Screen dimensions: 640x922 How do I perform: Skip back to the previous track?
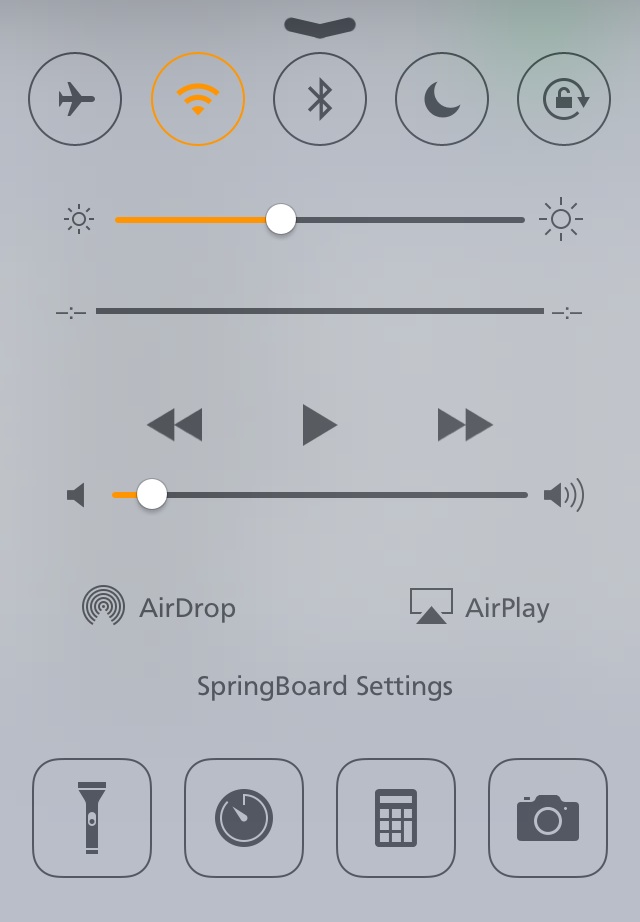pyautogui.click(x=175, y=425)
